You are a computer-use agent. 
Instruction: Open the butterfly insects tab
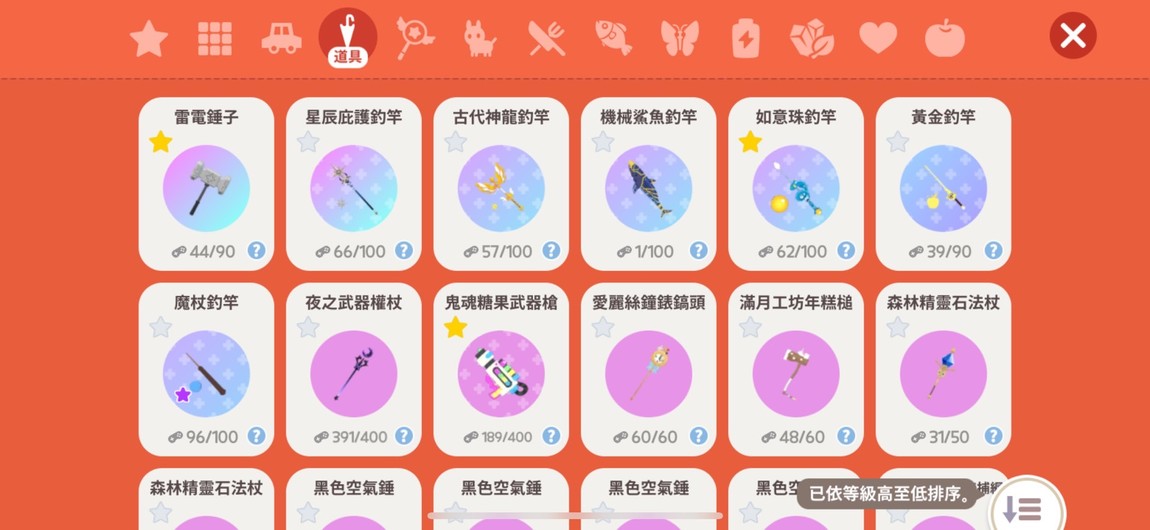click(679, 39)
